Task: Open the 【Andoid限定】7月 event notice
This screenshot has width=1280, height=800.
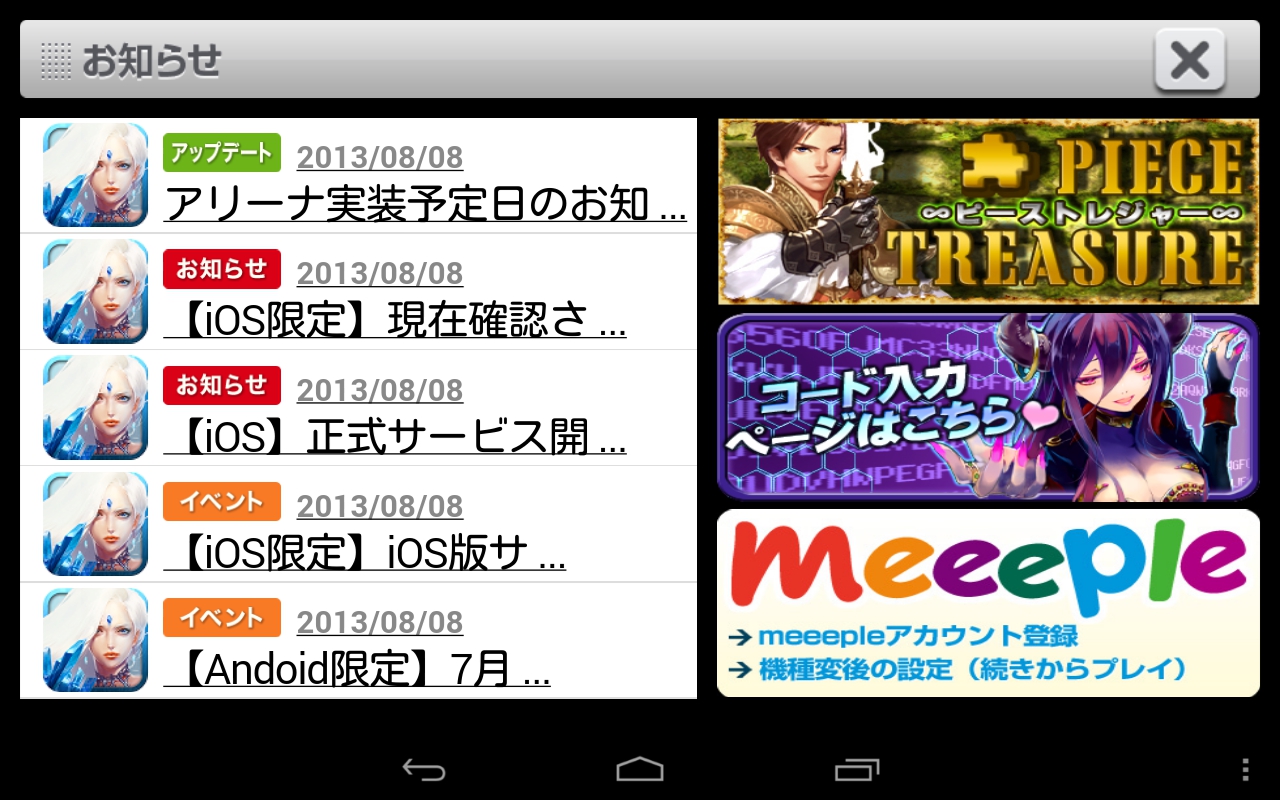Action: pyautogui.click(x=357, y=669)
